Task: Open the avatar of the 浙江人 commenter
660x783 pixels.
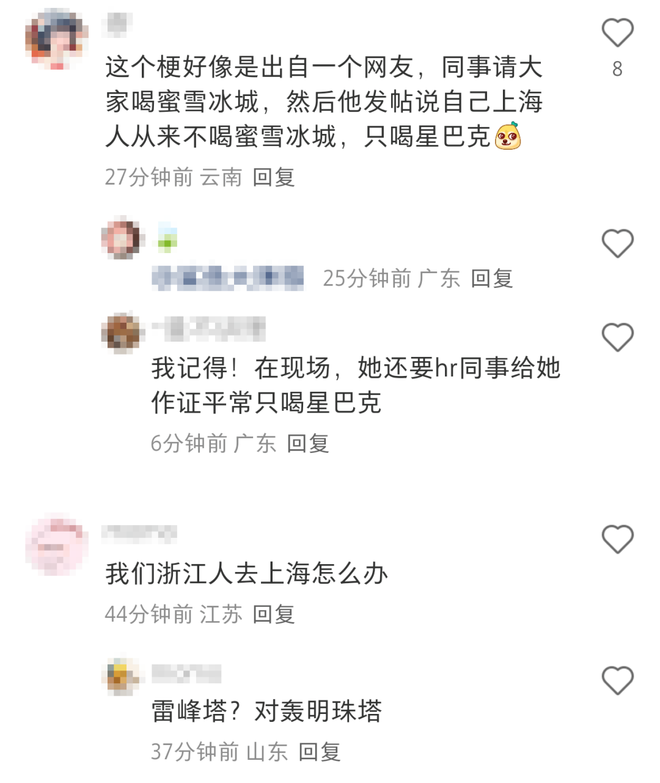Action: (56, 546)
